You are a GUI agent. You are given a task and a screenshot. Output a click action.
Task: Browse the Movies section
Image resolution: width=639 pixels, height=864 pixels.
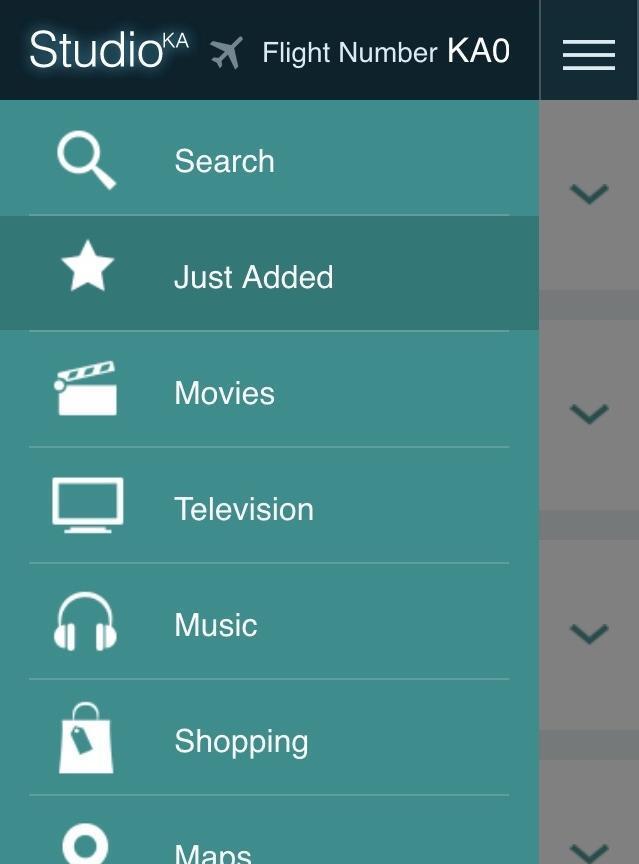point(224,393)
